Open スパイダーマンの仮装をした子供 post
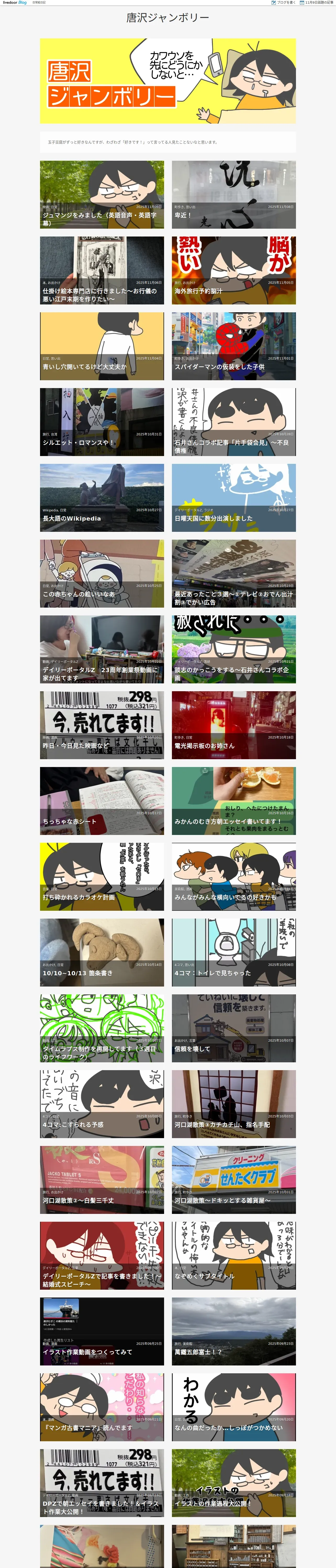This screenshot has height=1568, width=336. (234, 346)
